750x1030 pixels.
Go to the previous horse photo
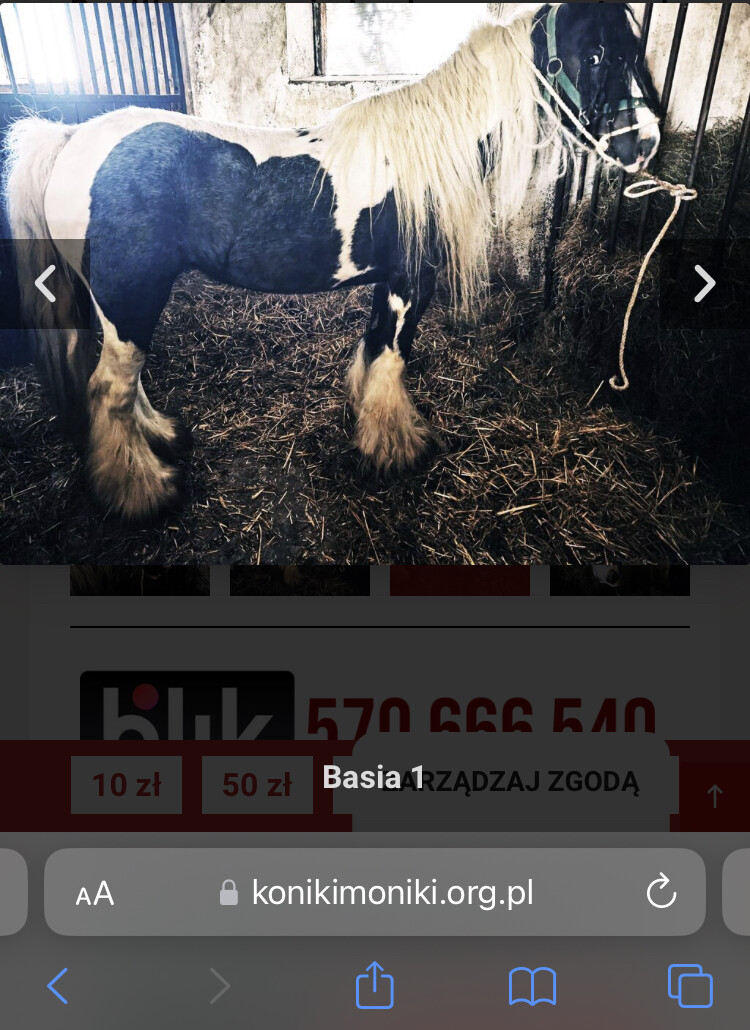(45, 284)
